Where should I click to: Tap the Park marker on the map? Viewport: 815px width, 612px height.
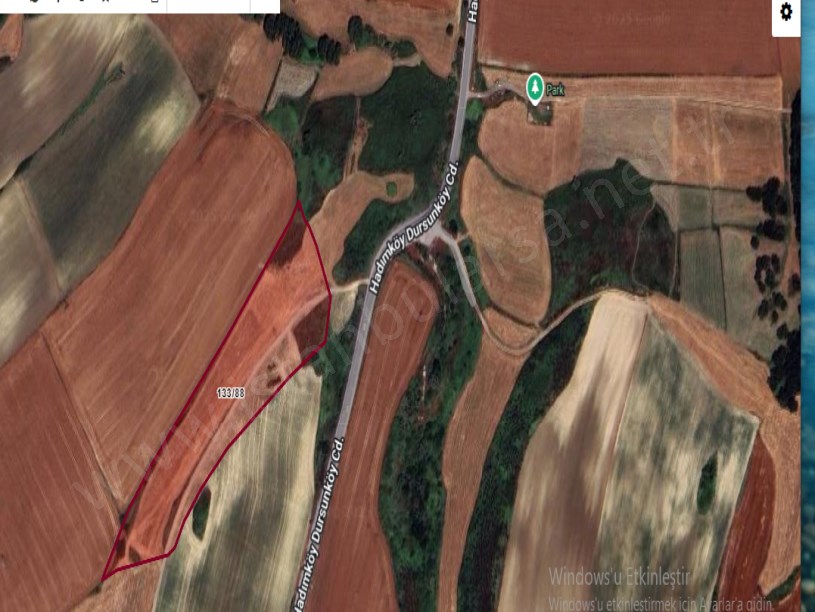tap(536, 87)
